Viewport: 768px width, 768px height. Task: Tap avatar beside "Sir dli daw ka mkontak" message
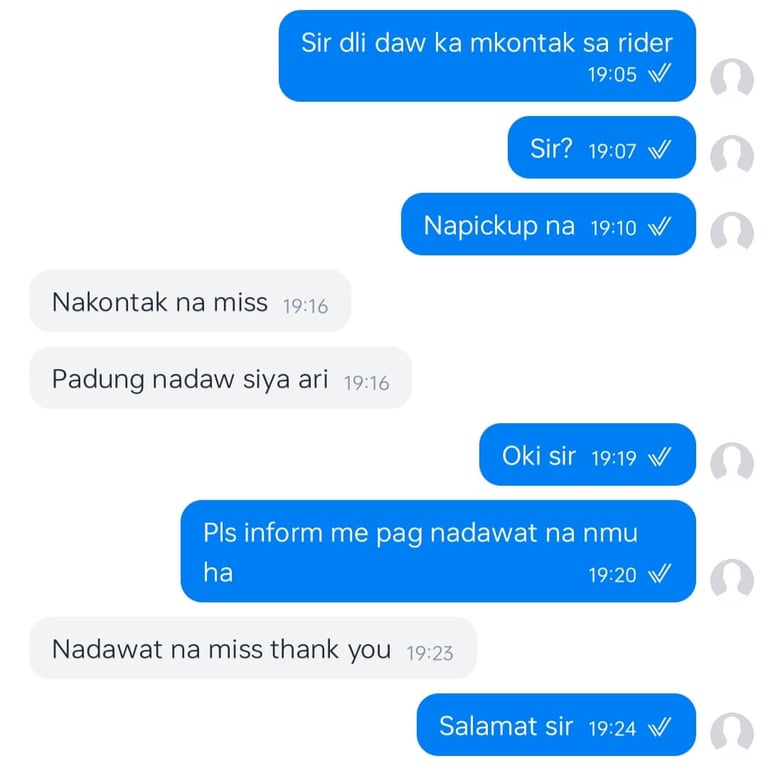click(731, 79)
